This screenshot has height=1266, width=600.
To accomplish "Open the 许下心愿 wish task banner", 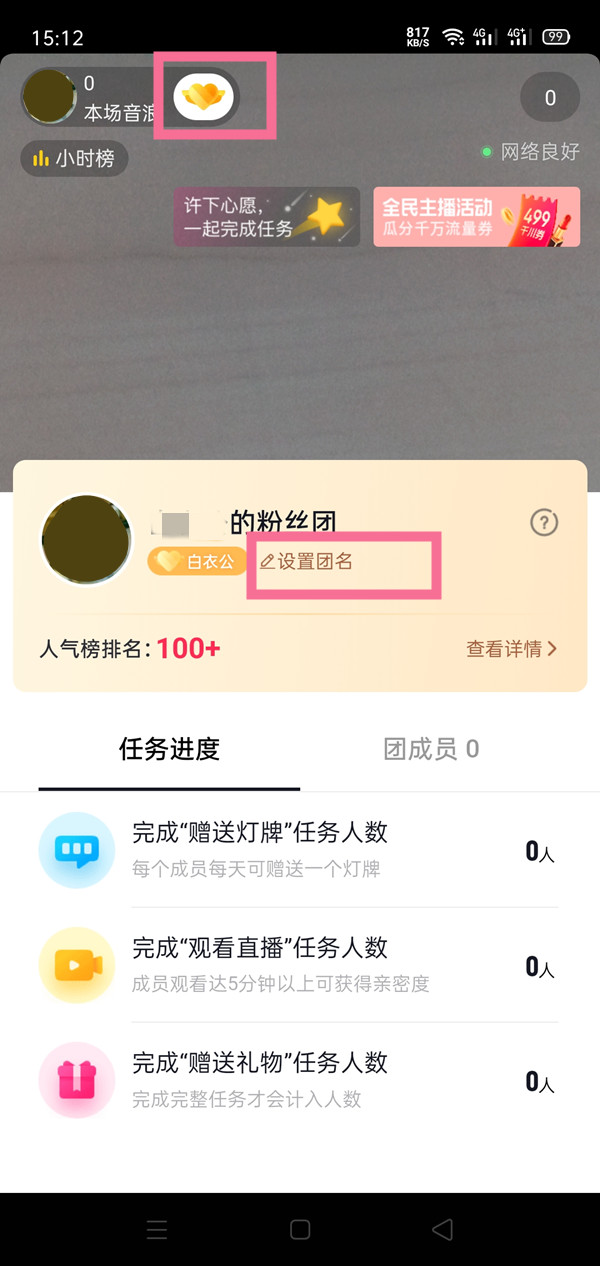I will click(266, 216).
